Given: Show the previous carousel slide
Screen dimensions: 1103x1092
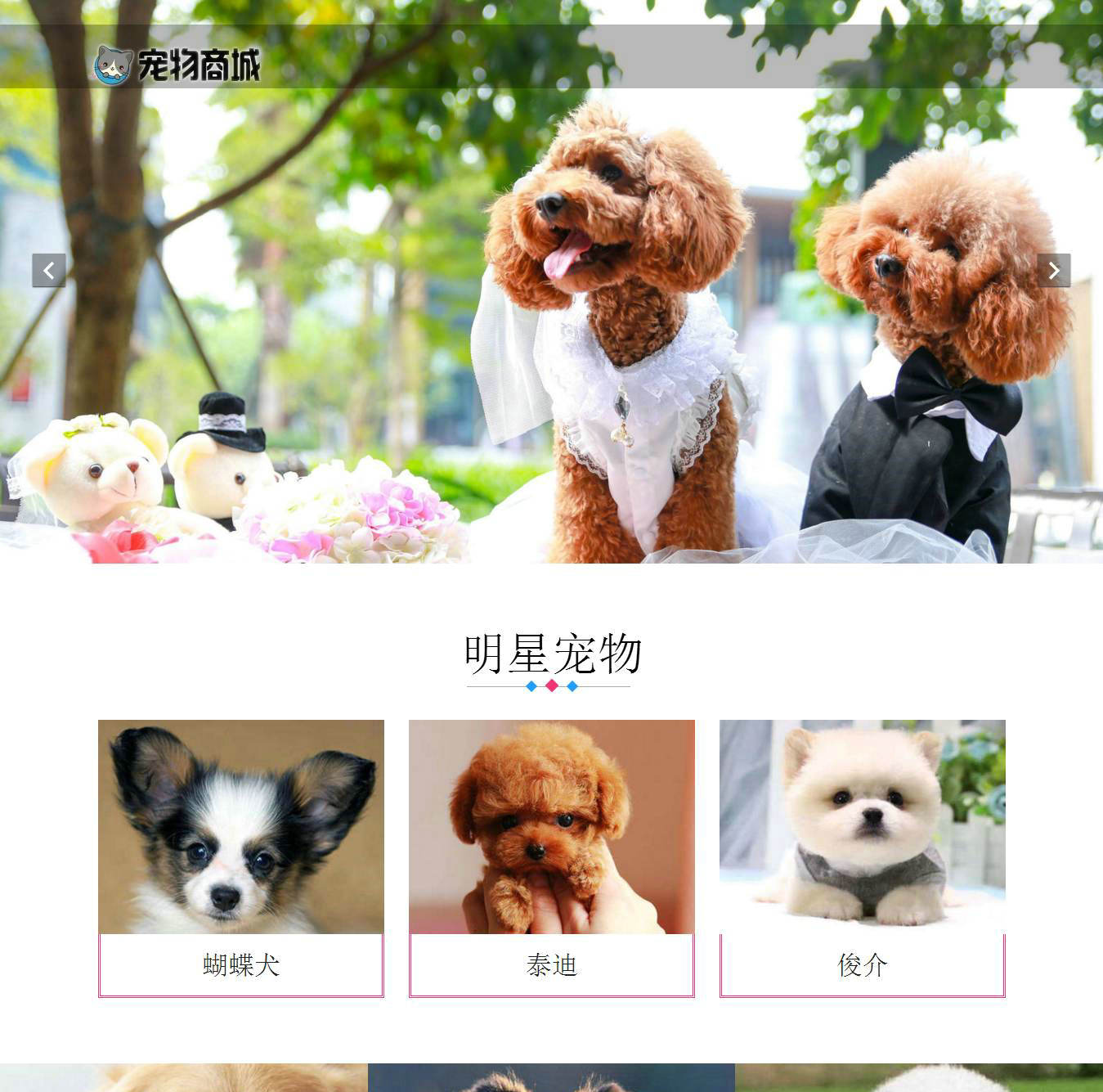Looking at the screenshot, I should [x=49, y=271].
